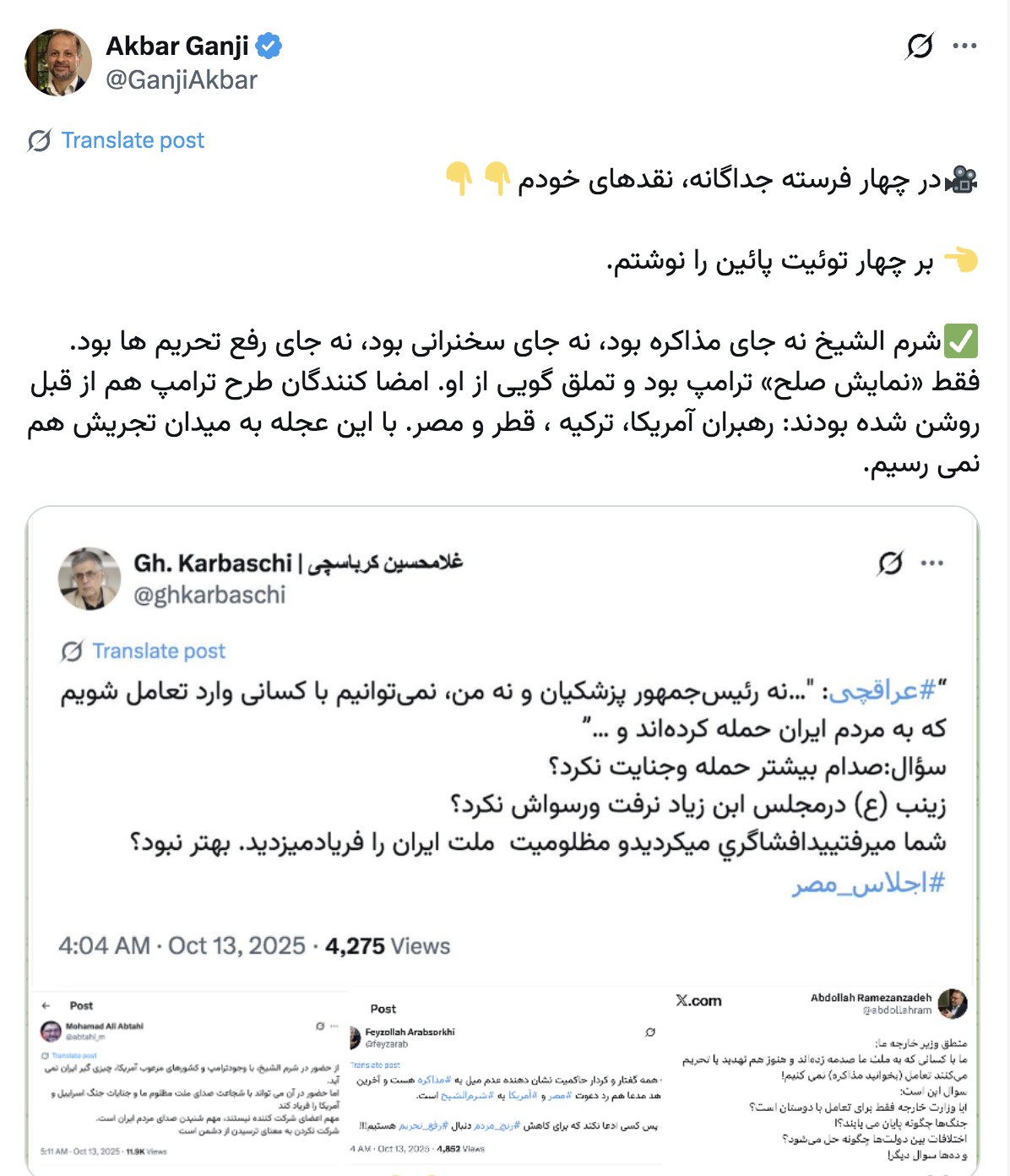Visit the @GanjiAkbar profile via display name
1010x1176 pixels.
pyautogui.click(x=177, y=46)
